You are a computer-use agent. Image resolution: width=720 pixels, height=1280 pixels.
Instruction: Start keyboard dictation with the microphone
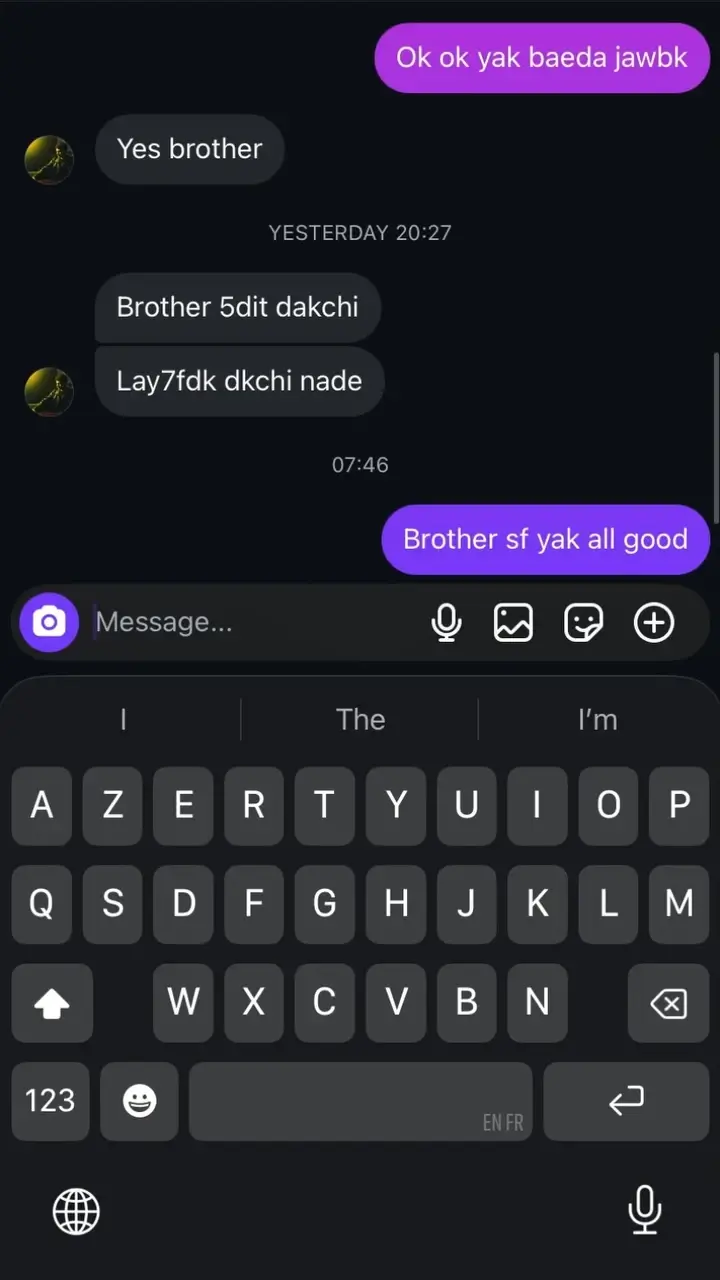pyautogui.click(x=644, y=1210)
